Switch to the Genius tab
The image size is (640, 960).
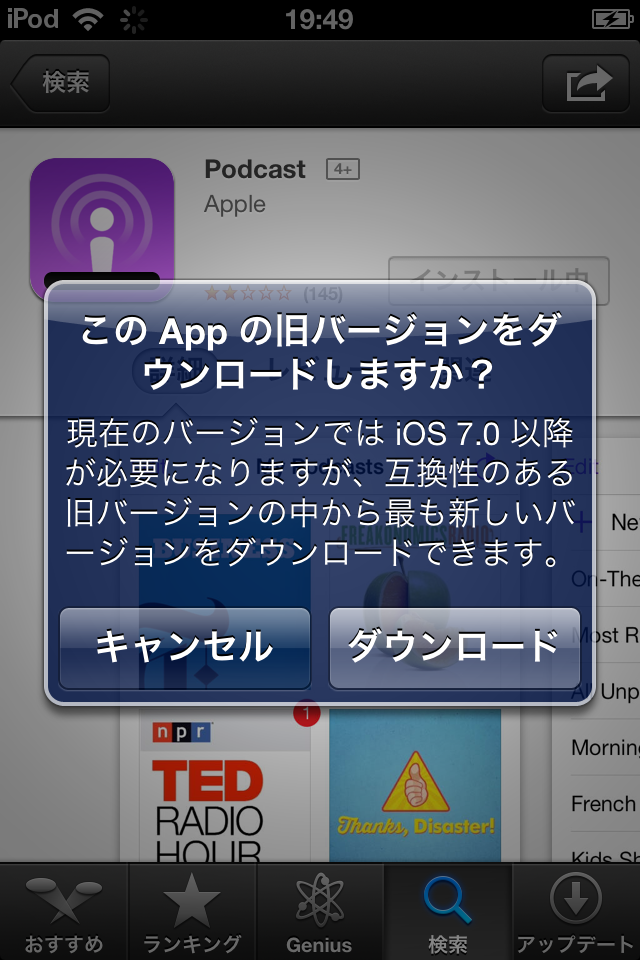pos(320,912)
